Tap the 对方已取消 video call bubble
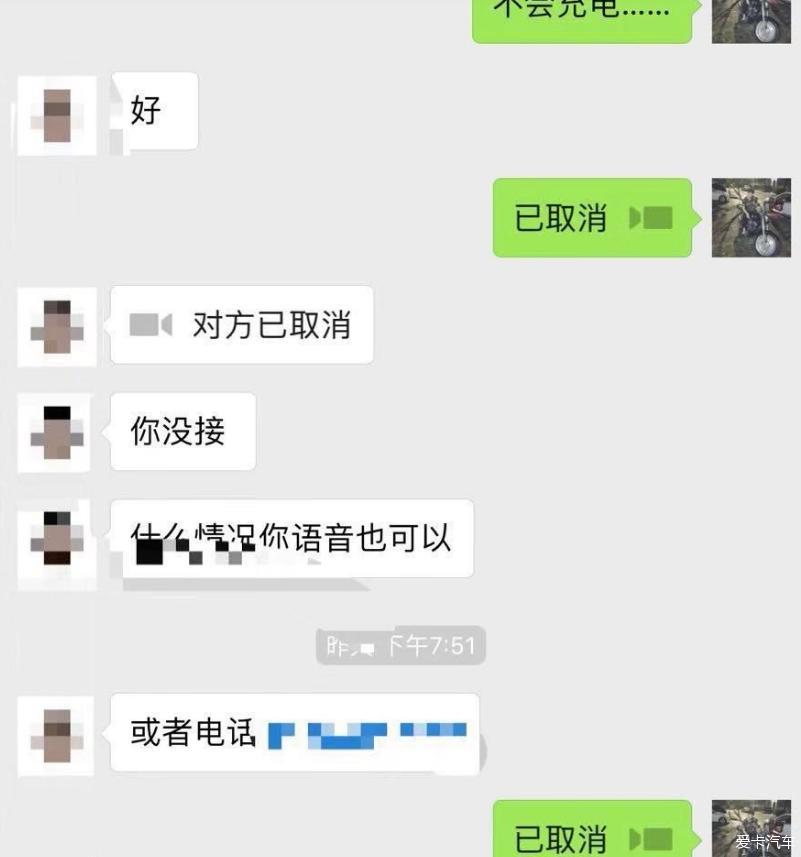Screen dimensions: 801x857 (x=242, y=325)
